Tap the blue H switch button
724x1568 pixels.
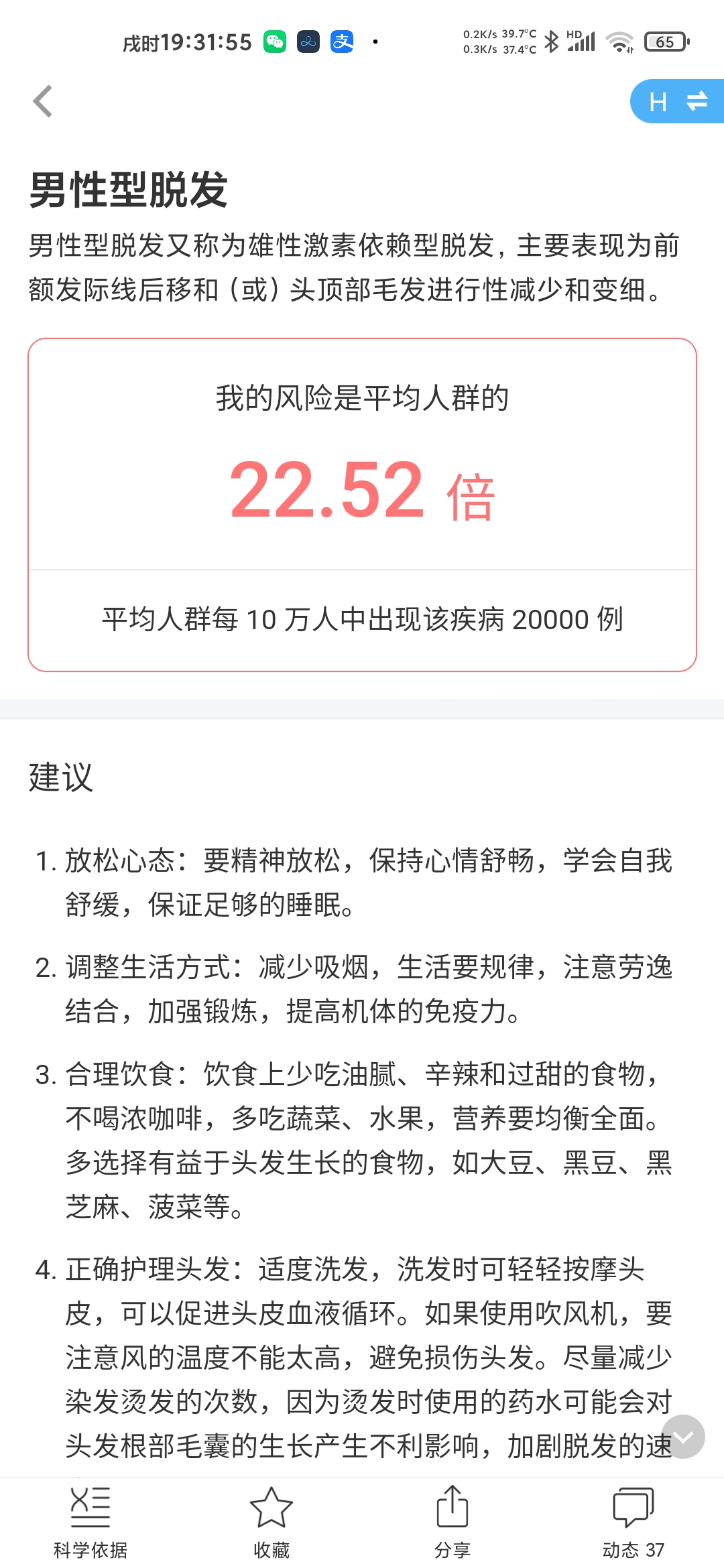(x=677, y=101)
